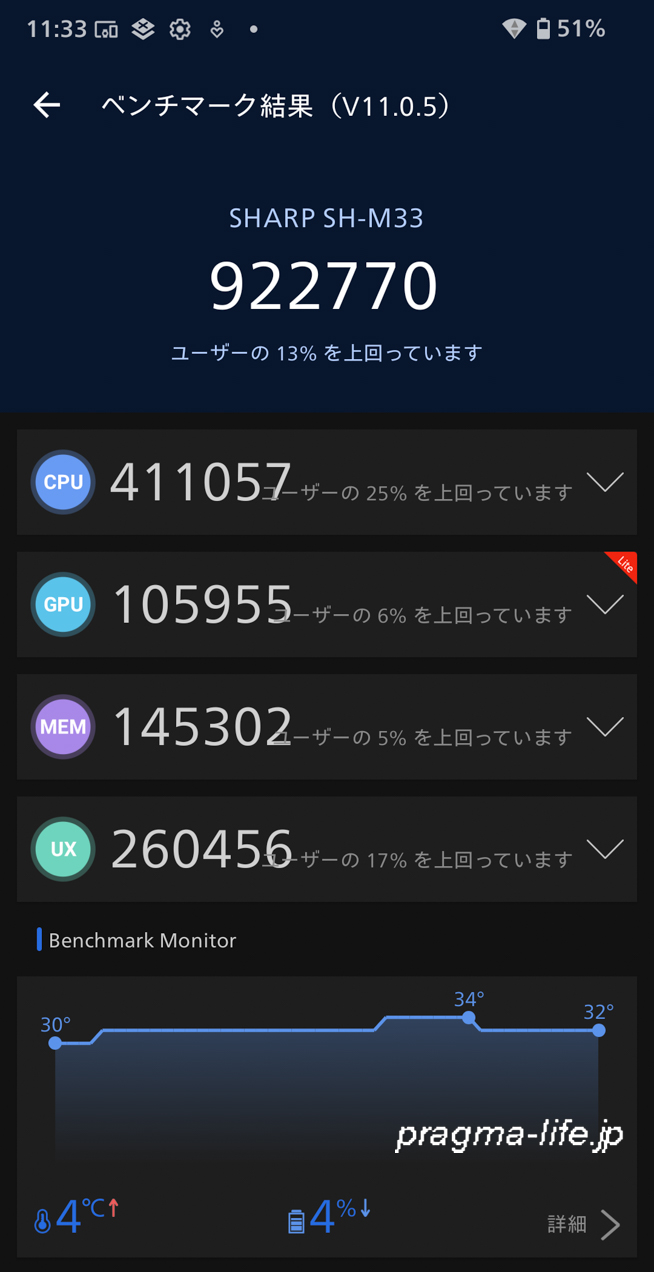Go back from the benchmark results

coord(47,105)
